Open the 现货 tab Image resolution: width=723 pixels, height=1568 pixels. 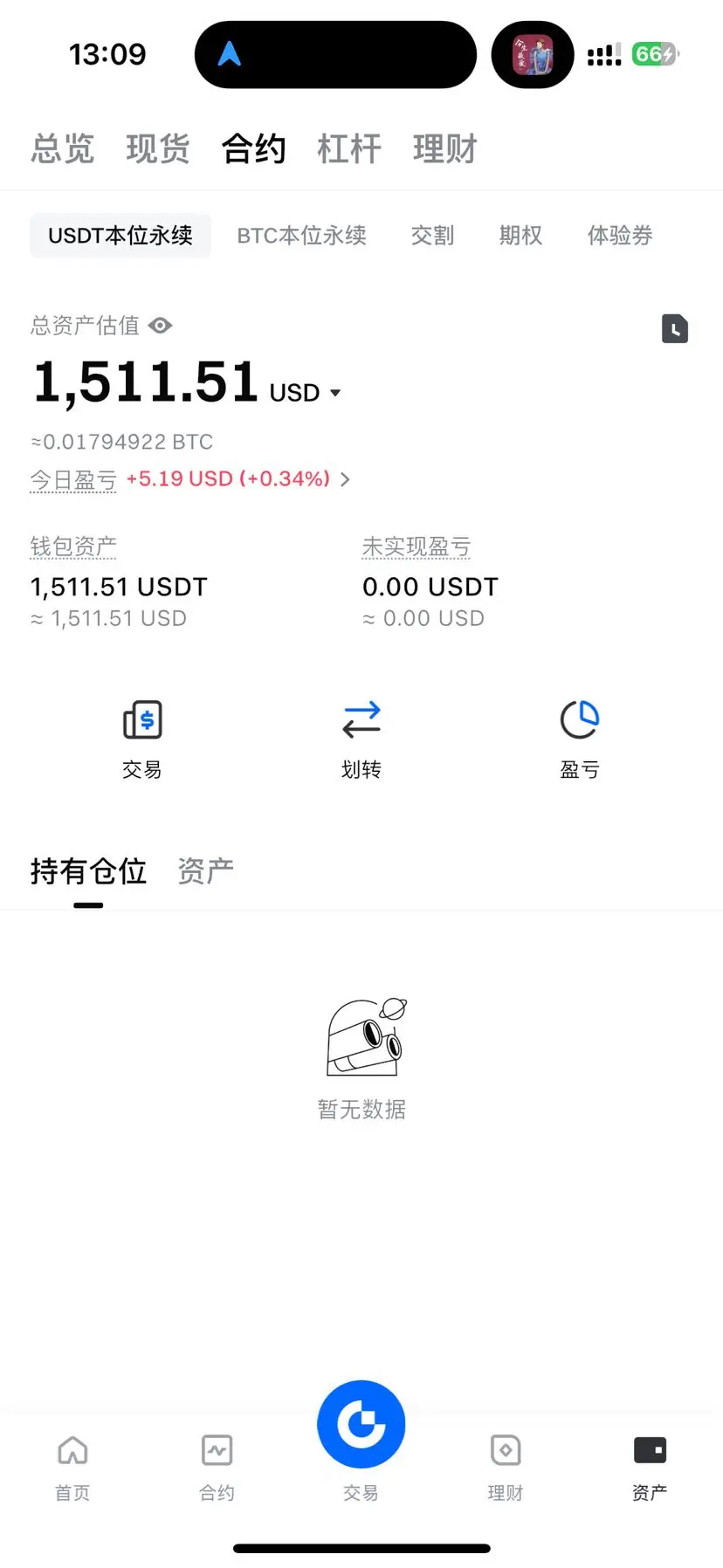click(157, 148)
